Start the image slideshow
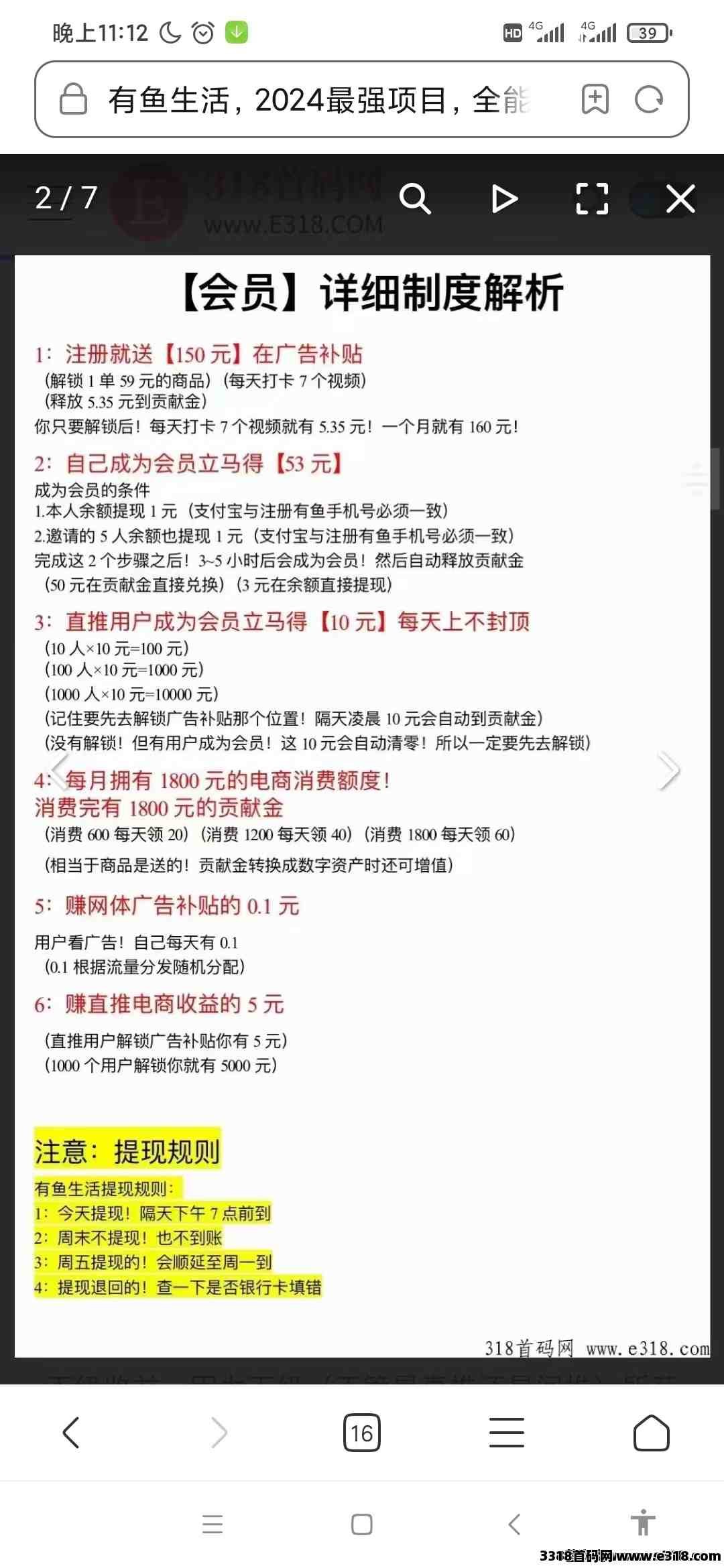 tap(504, 199)
